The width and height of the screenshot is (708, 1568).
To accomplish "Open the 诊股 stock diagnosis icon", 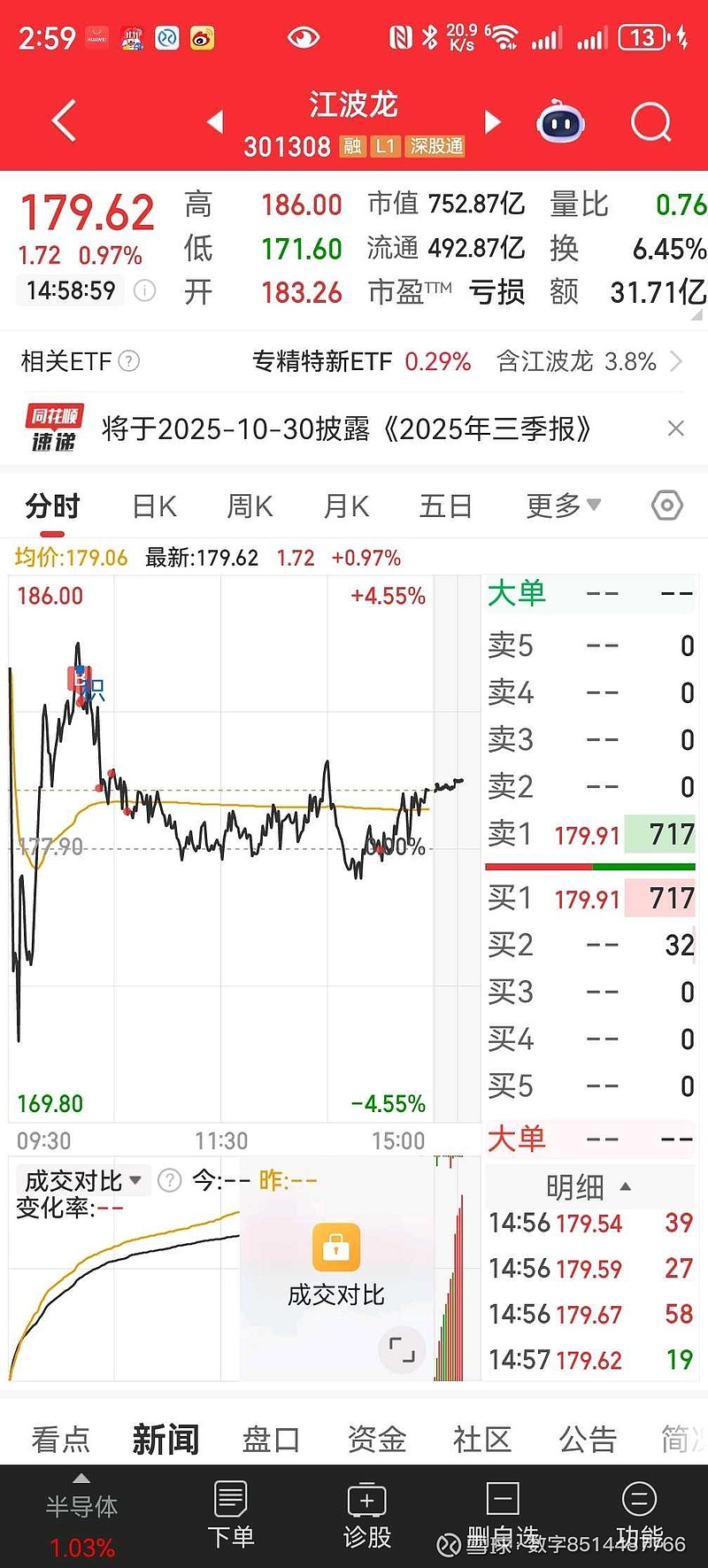I will (366, 1516).
